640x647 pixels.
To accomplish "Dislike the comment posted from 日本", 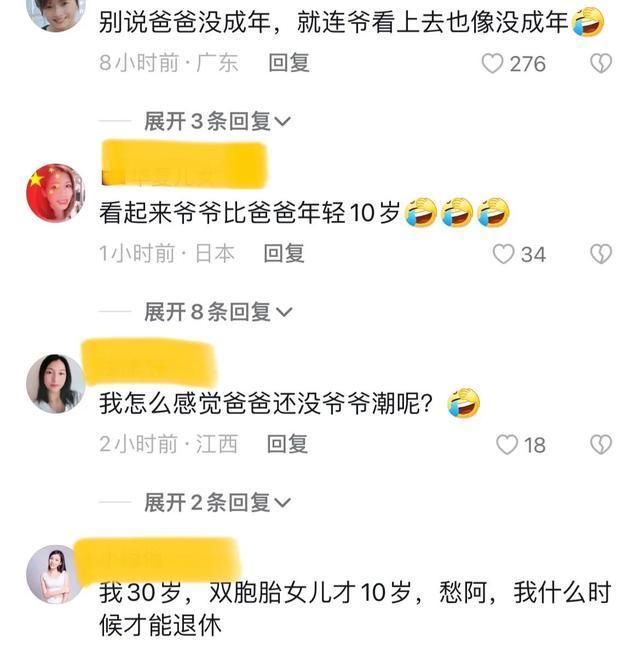I will 600,254.
